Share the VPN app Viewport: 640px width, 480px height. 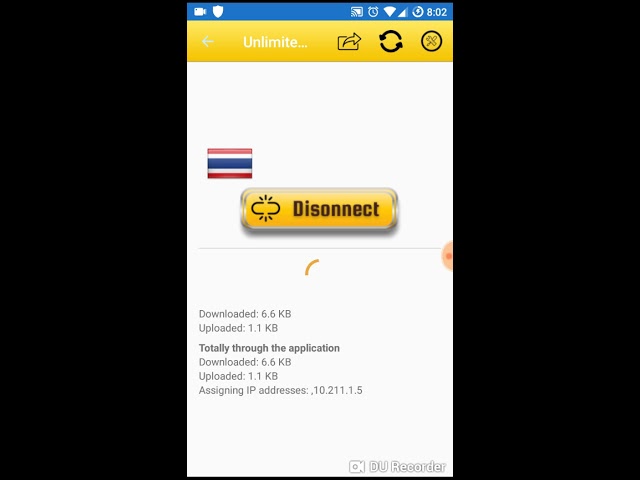point(349,42)
